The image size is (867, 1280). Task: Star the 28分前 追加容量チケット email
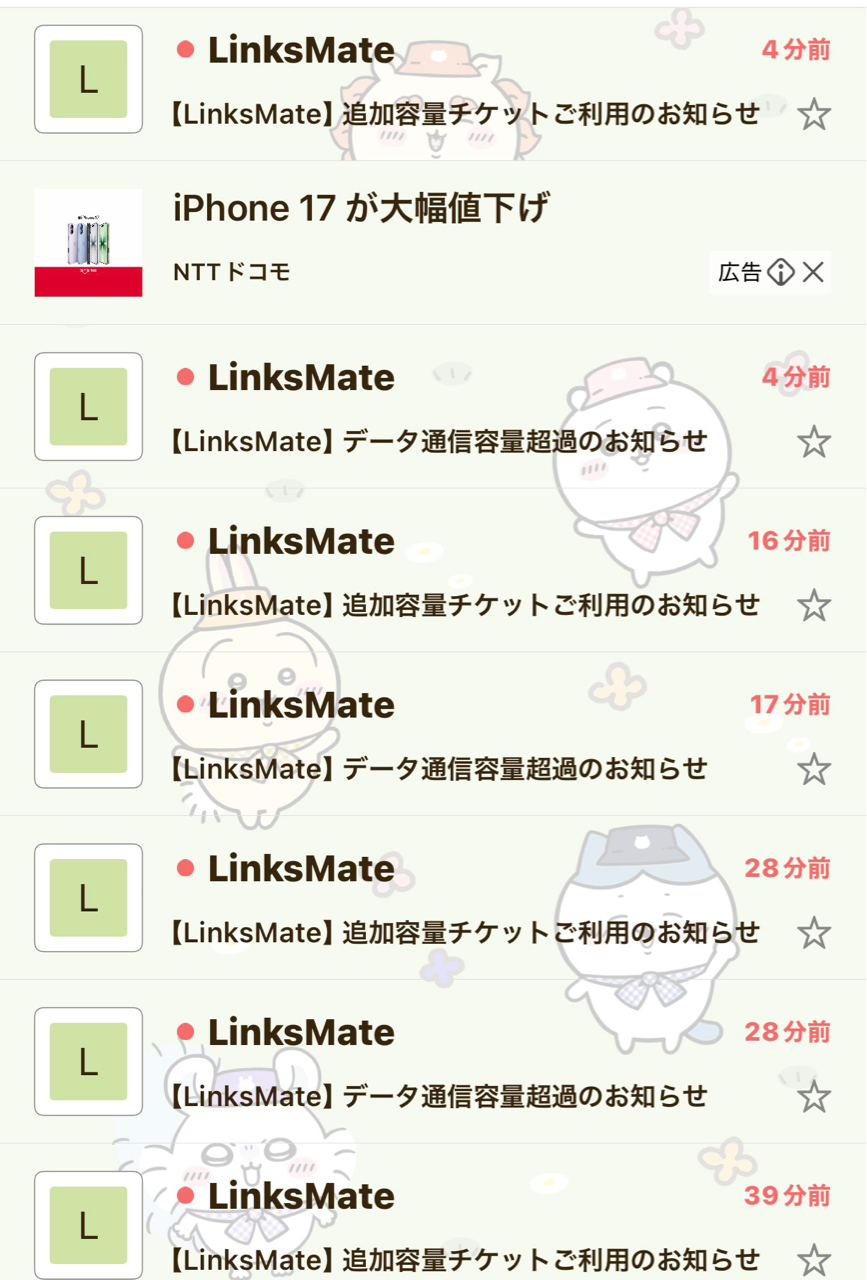tap(814, 933)
